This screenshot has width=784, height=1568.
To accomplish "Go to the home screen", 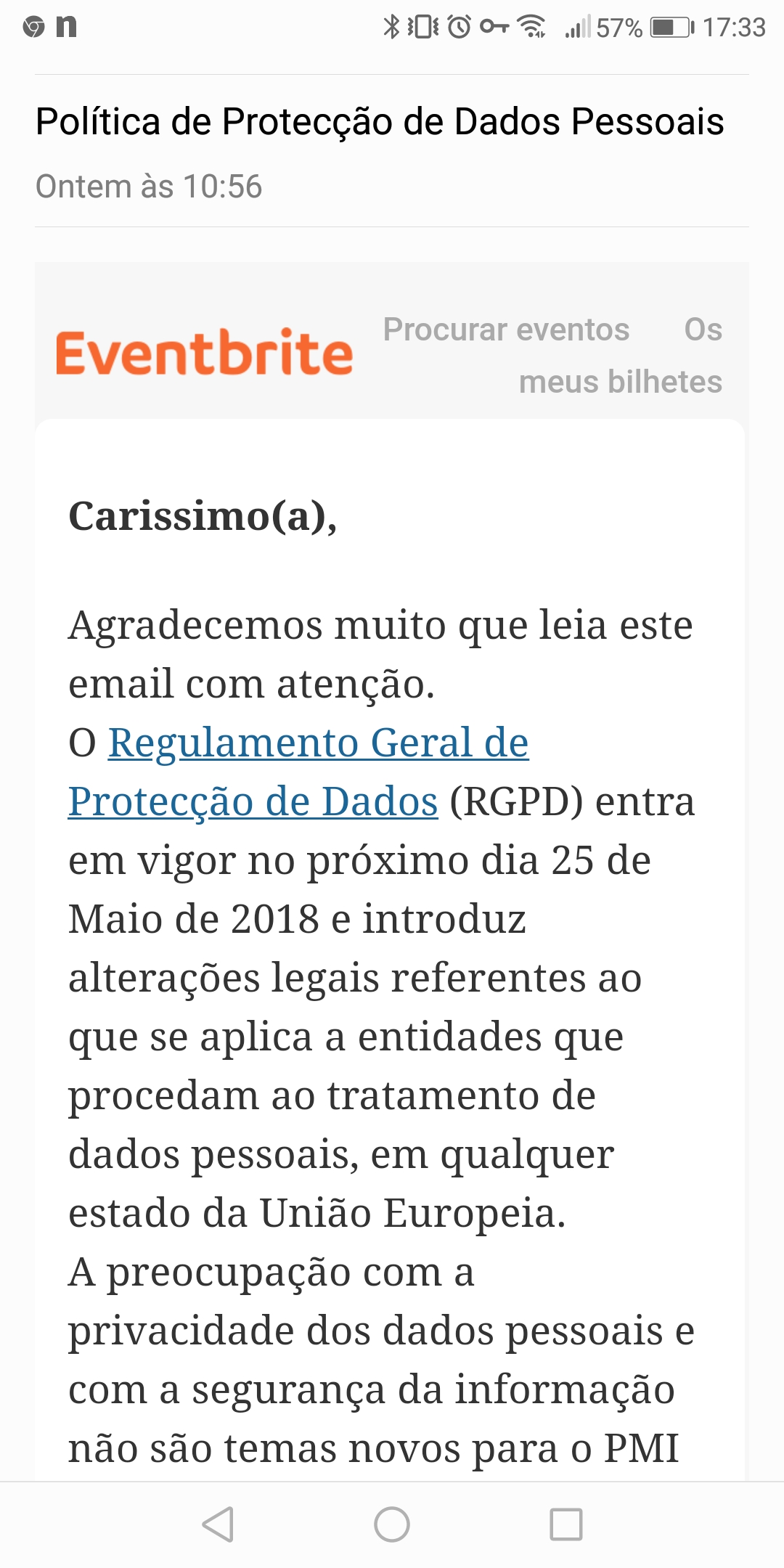I will (x=392, y=1524).
